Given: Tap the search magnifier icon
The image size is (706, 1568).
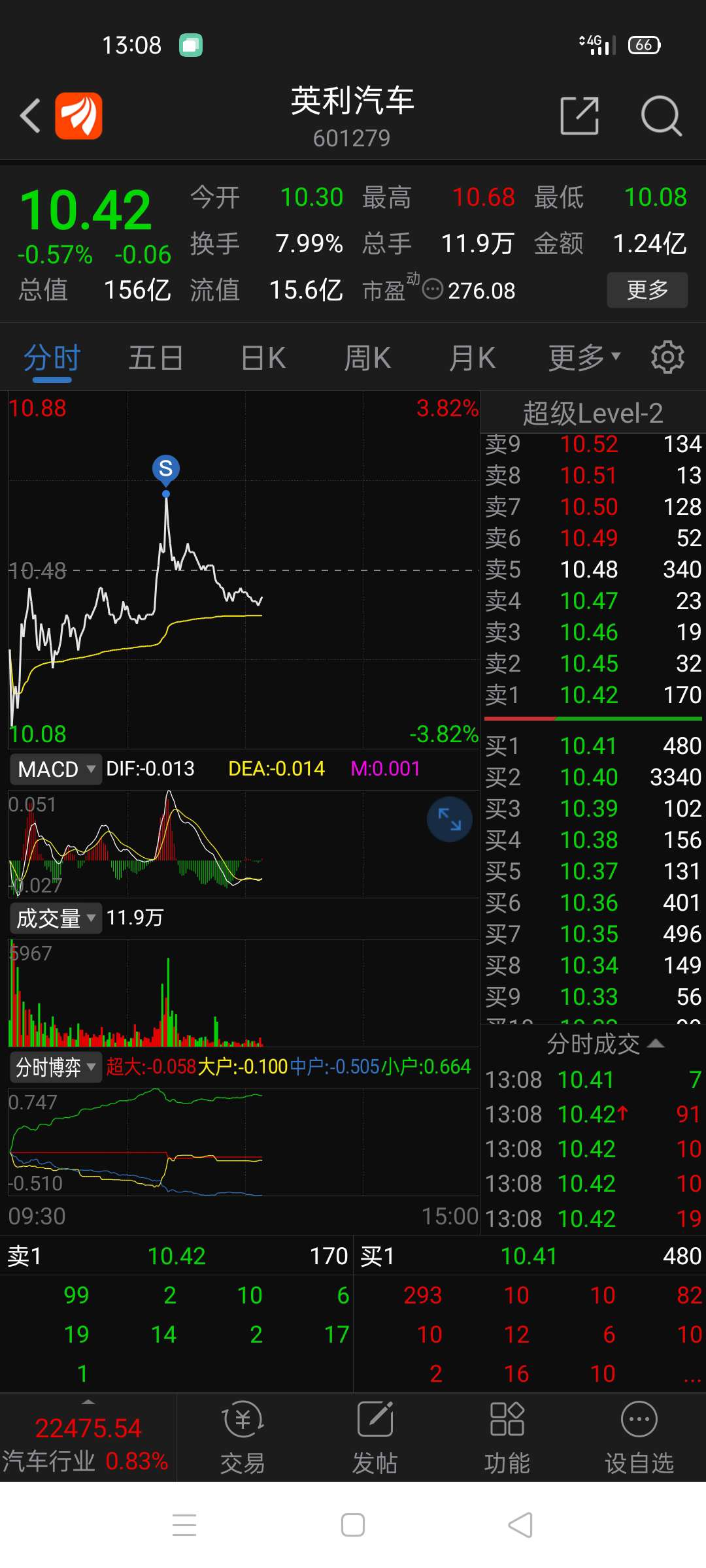Looking at the screenshot, I should point(662,115).
